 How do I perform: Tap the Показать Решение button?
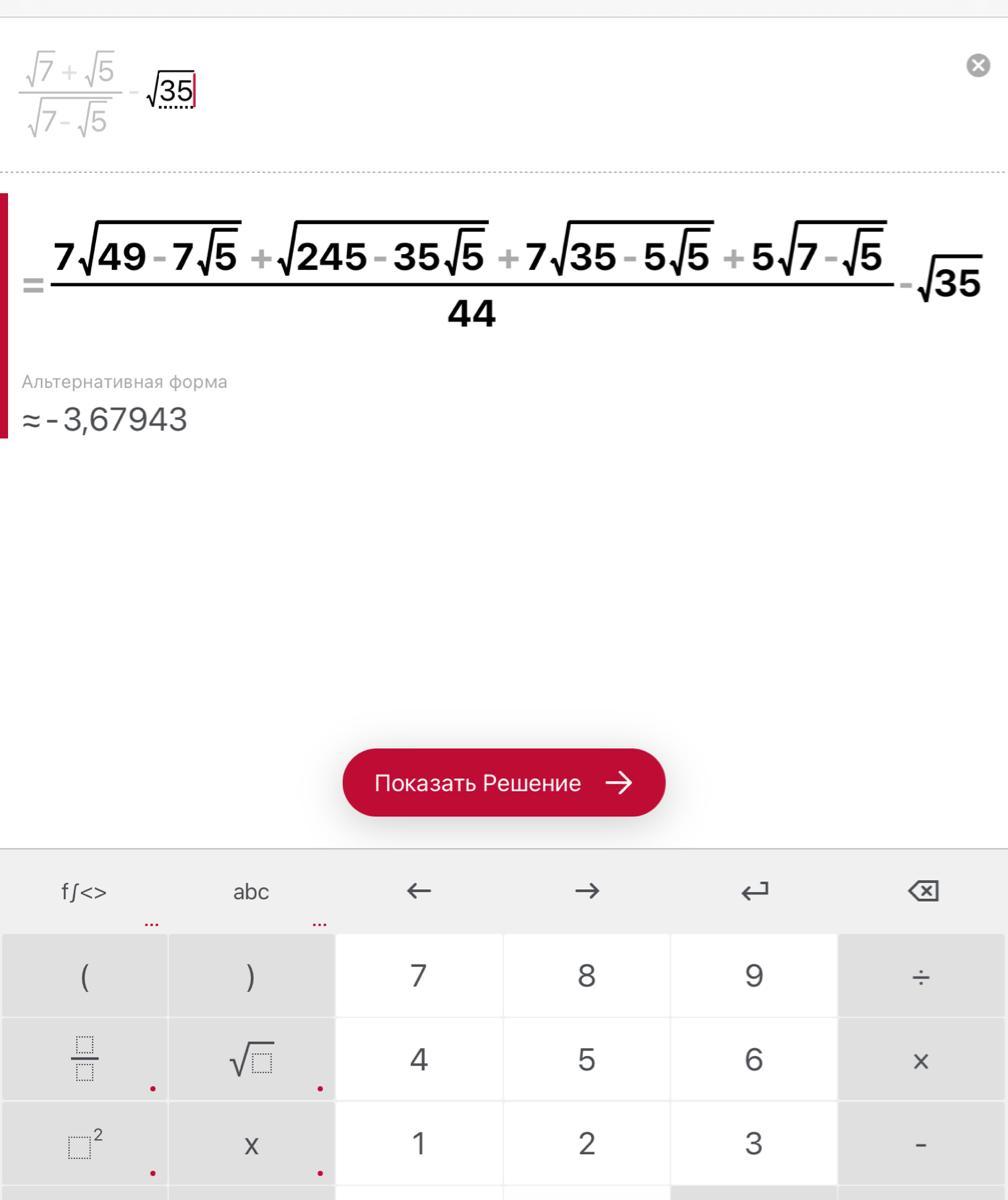pos(504,782)
